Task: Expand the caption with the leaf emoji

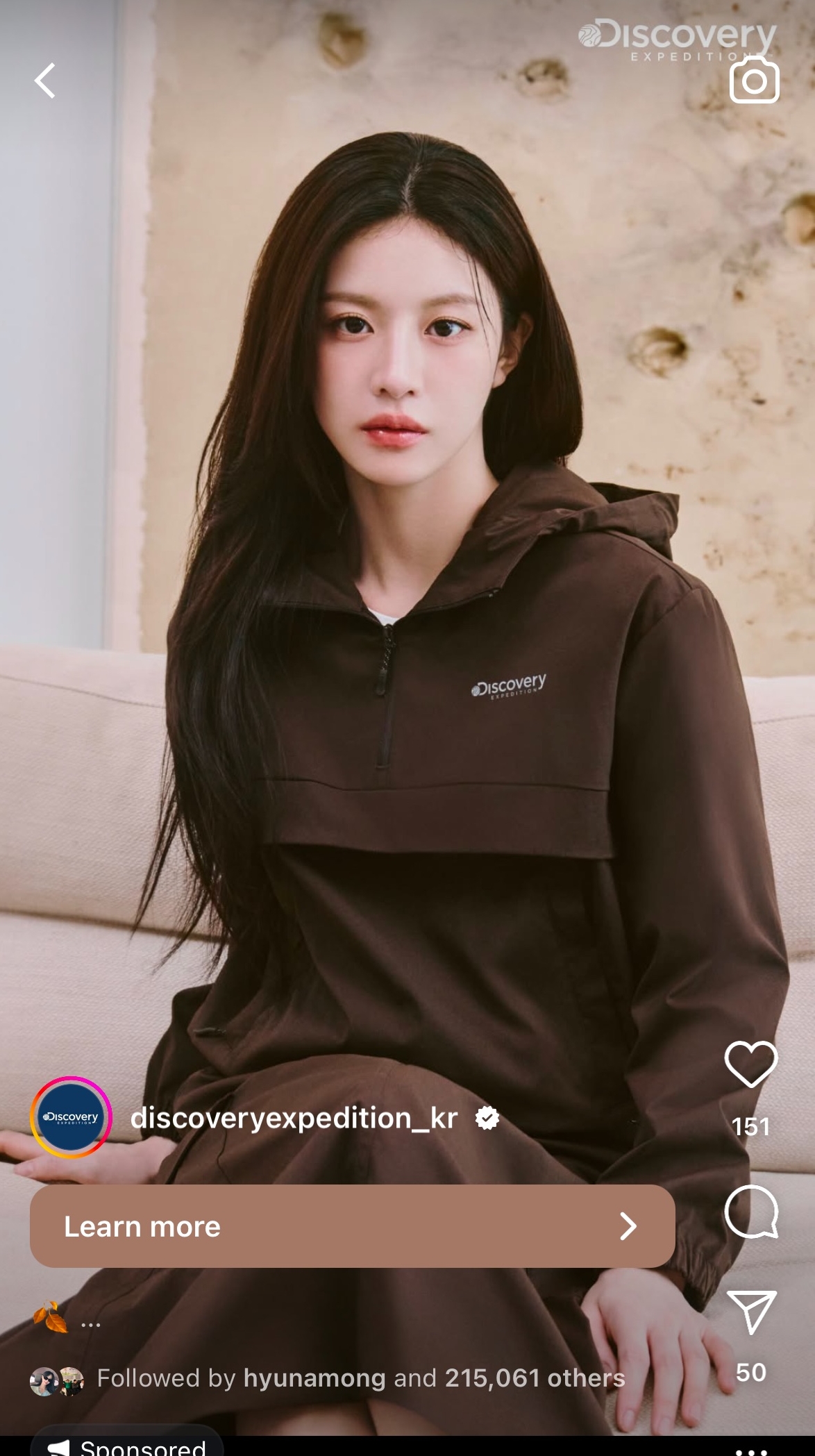Action: click(67, 1319)
